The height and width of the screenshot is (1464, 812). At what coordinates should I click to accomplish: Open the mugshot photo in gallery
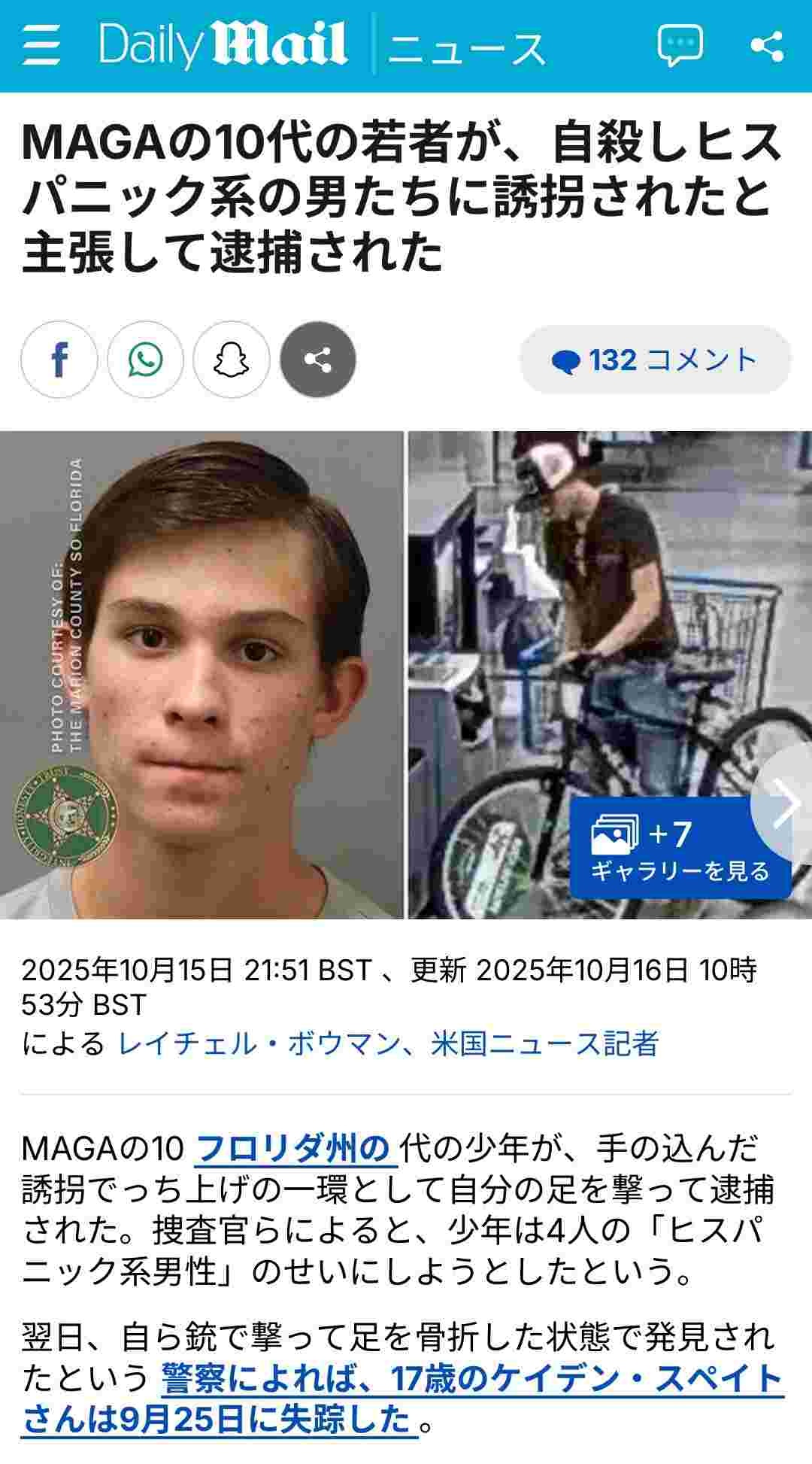tap(201, 675)
